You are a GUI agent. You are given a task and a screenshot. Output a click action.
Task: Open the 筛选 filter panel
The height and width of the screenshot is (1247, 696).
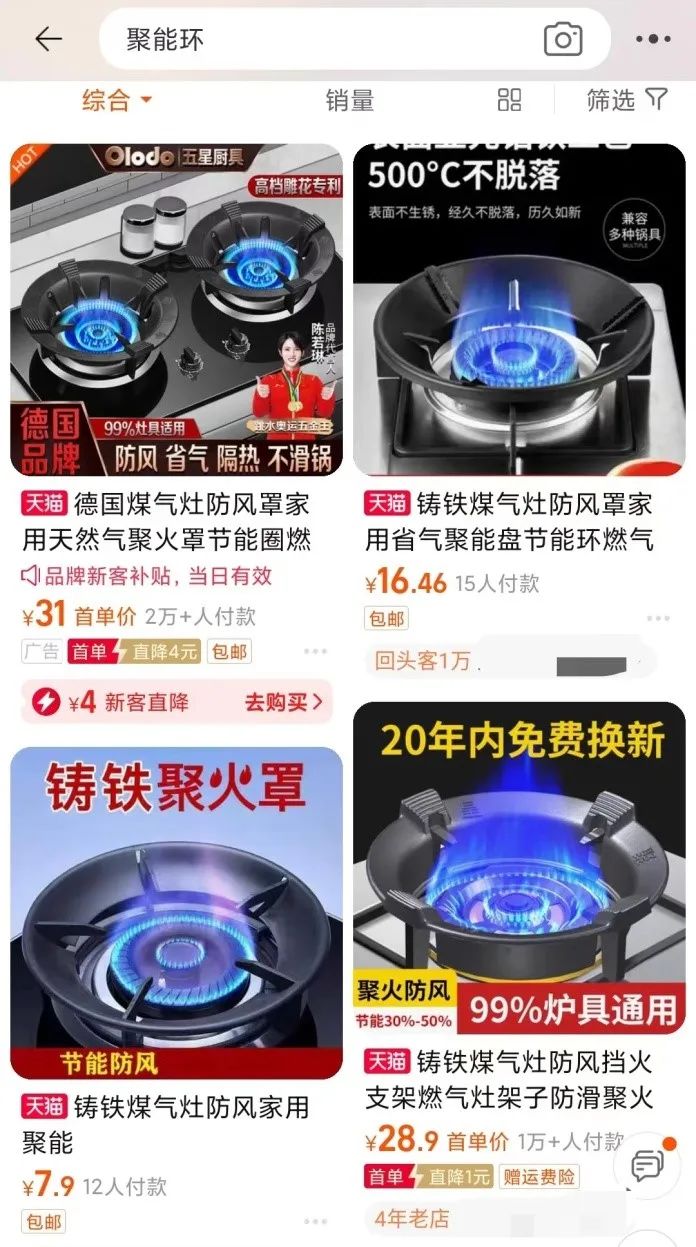click(x=627, y=100)
